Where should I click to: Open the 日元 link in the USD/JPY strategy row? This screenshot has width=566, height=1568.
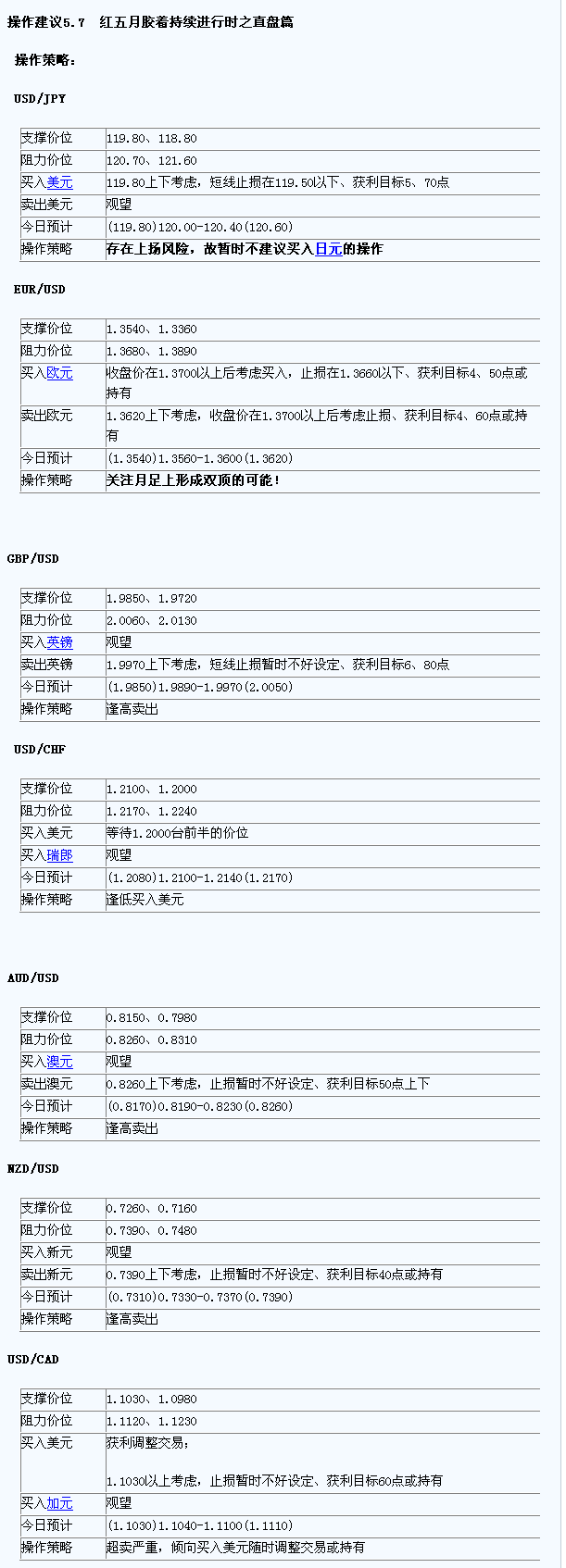328,249
